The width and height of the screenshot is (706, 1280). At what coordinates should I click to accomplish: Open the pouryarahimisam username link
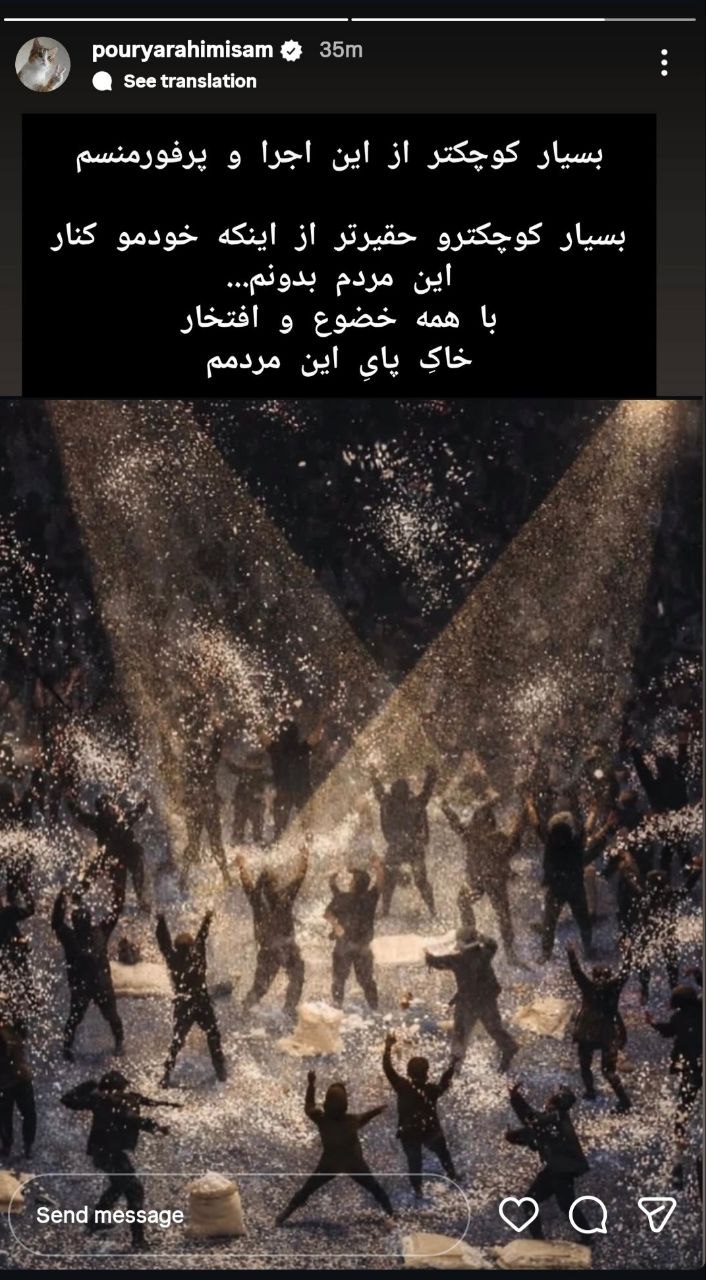point(184,50)
